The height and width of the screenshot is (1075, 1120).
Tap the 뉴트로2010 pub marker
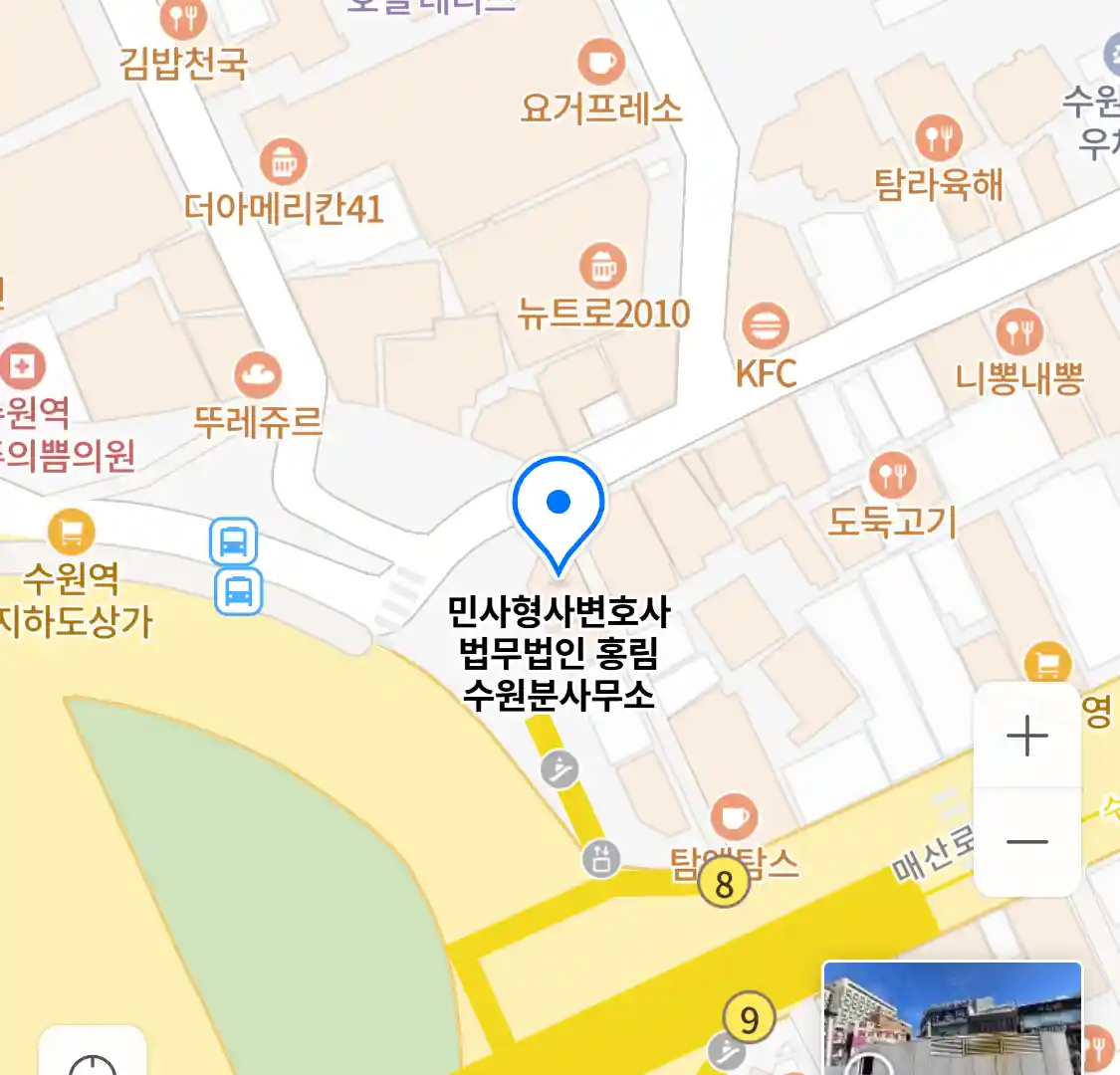click(x=603, y=266)
